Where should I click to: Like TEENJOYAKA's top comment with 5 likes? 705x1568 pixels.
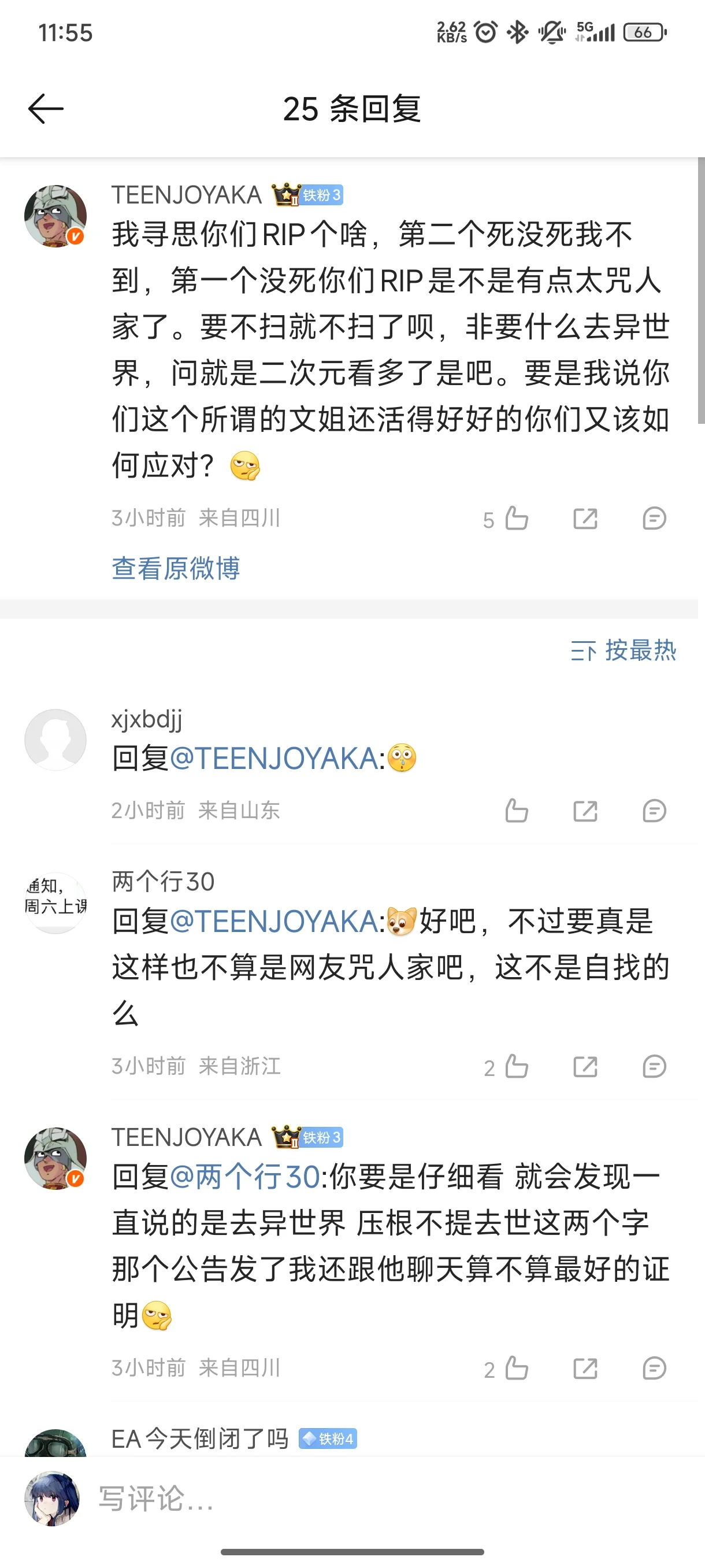(x=516, y=519)
